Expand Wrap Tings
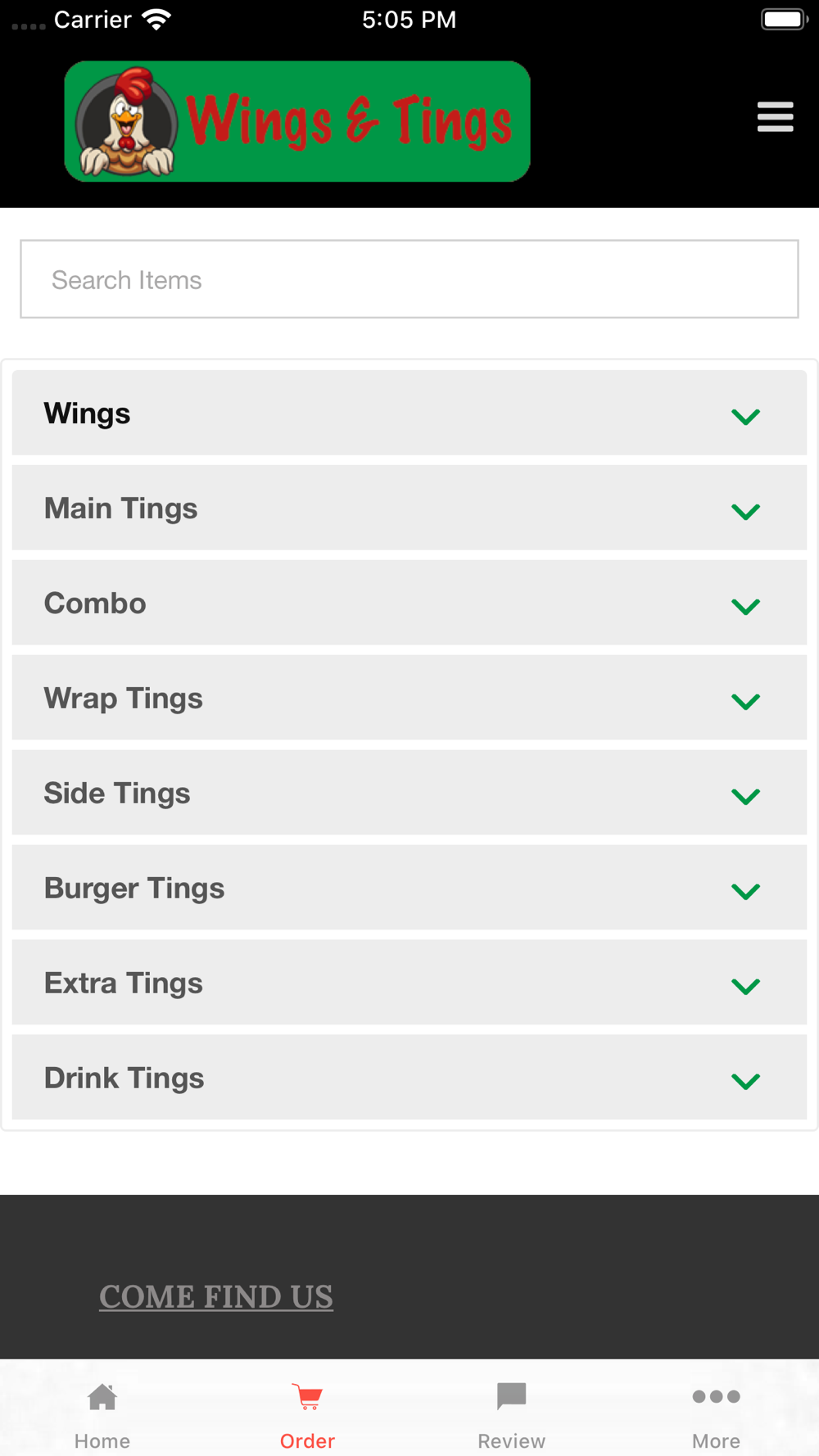Screen dimensions: 819x1456 (x=409, y=698)
